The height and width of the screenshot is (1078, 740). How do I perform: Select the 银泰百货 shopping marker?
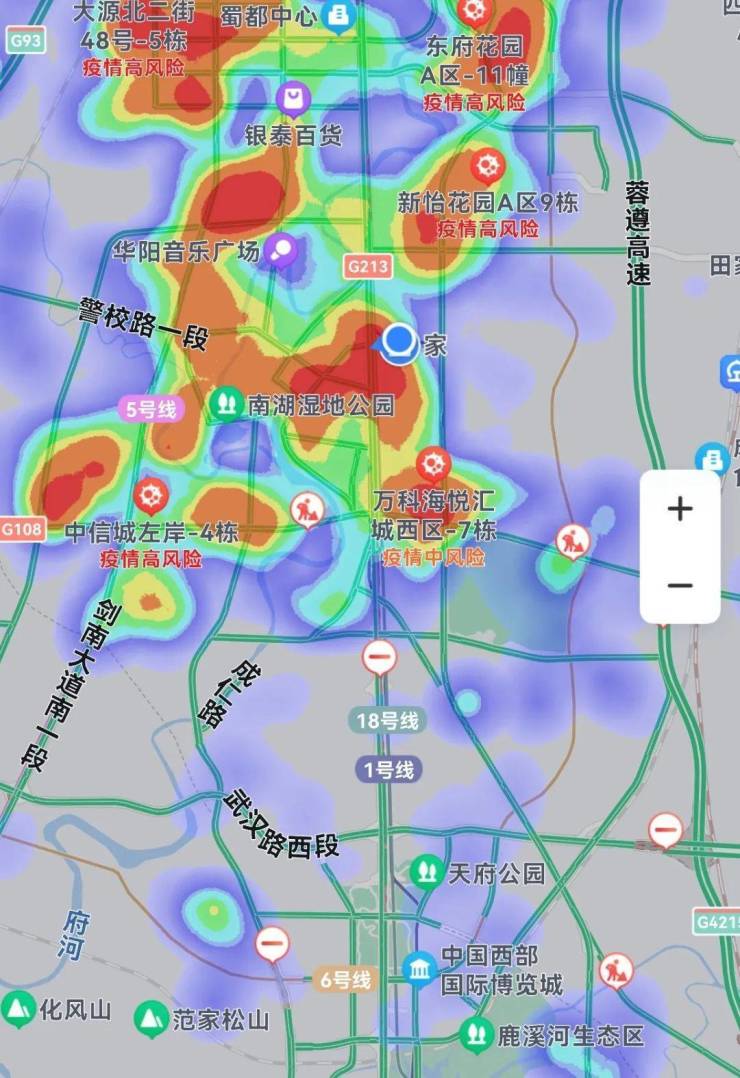293,100
